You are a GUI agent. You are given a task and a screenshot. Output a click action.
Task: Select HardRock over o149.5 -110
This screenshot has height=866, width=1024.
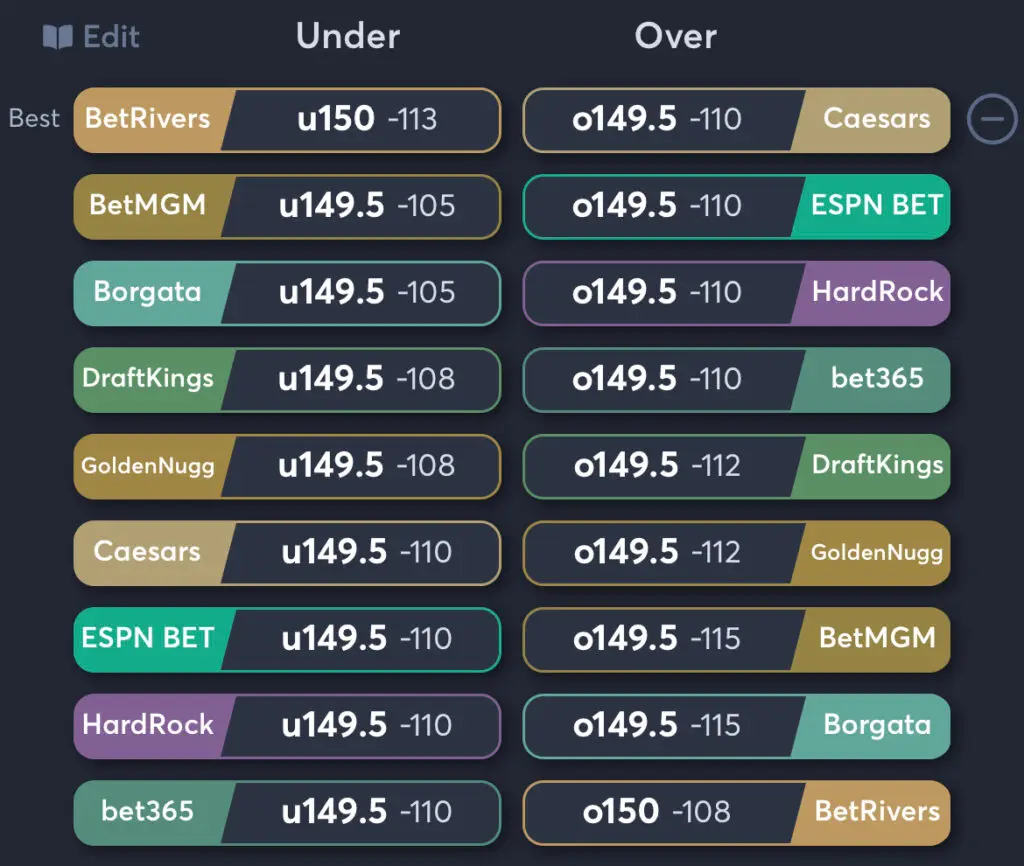[736, 293]
